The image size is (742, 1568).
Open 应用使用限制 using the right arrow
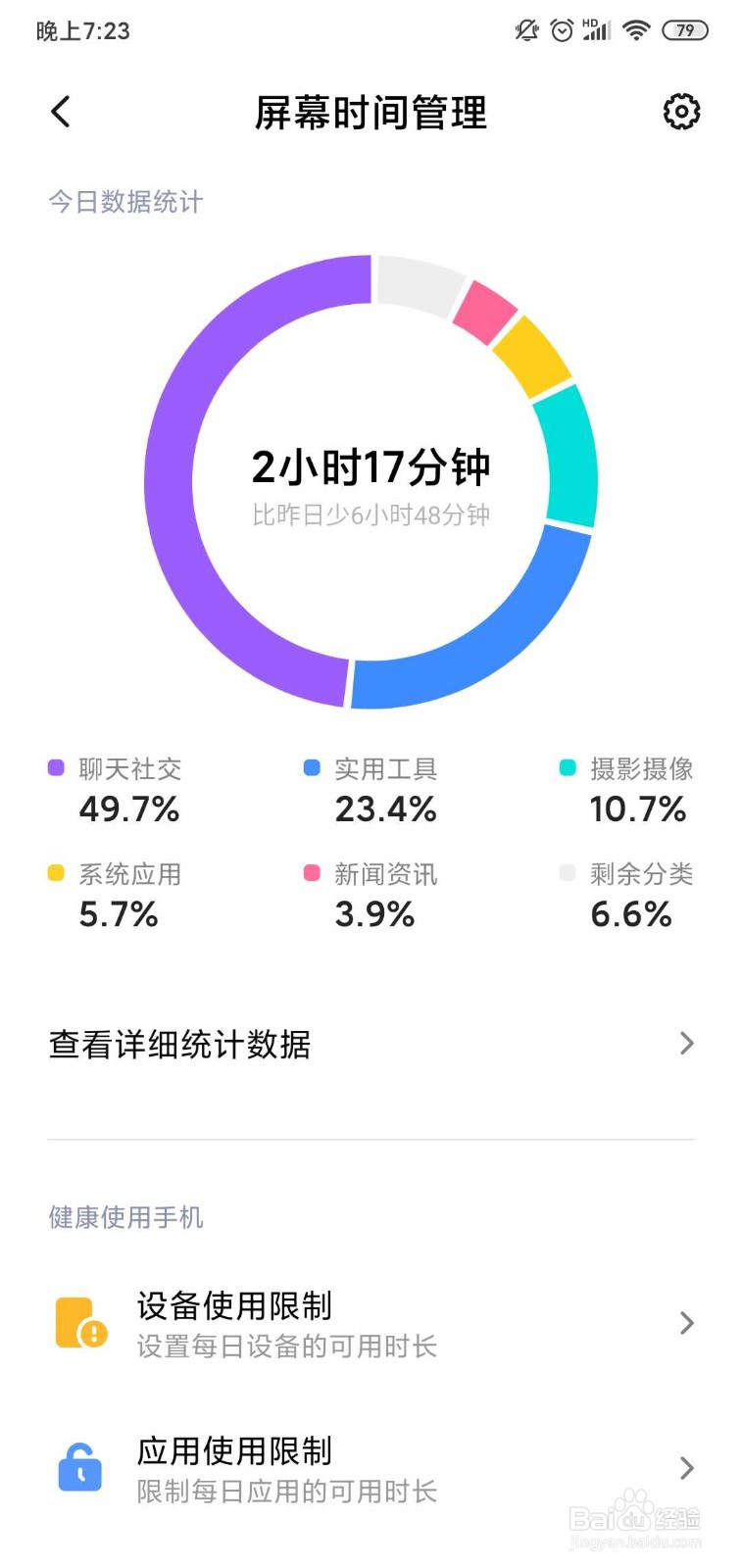point(686,1468)
